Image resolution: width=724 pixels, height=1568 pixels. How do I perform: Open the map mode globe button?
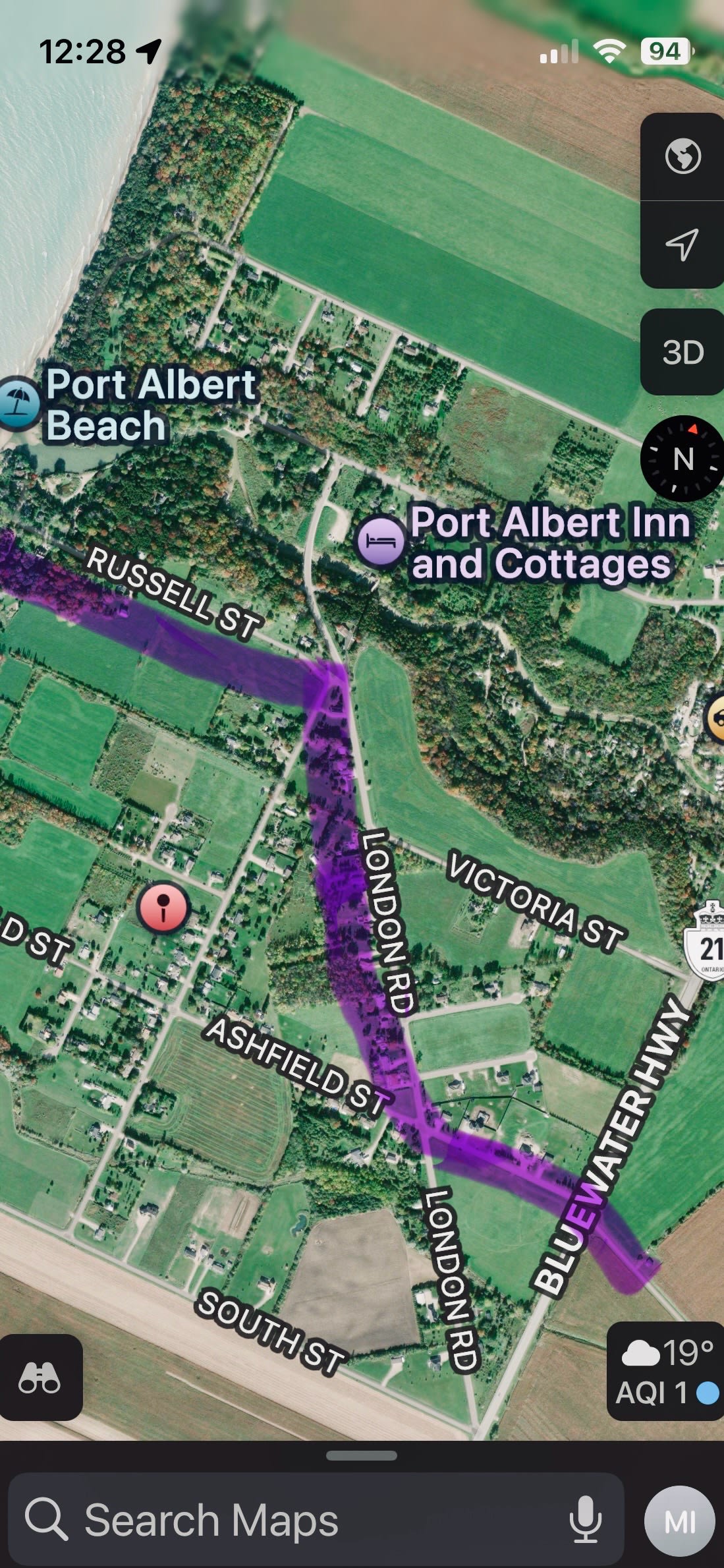[682, 157]
